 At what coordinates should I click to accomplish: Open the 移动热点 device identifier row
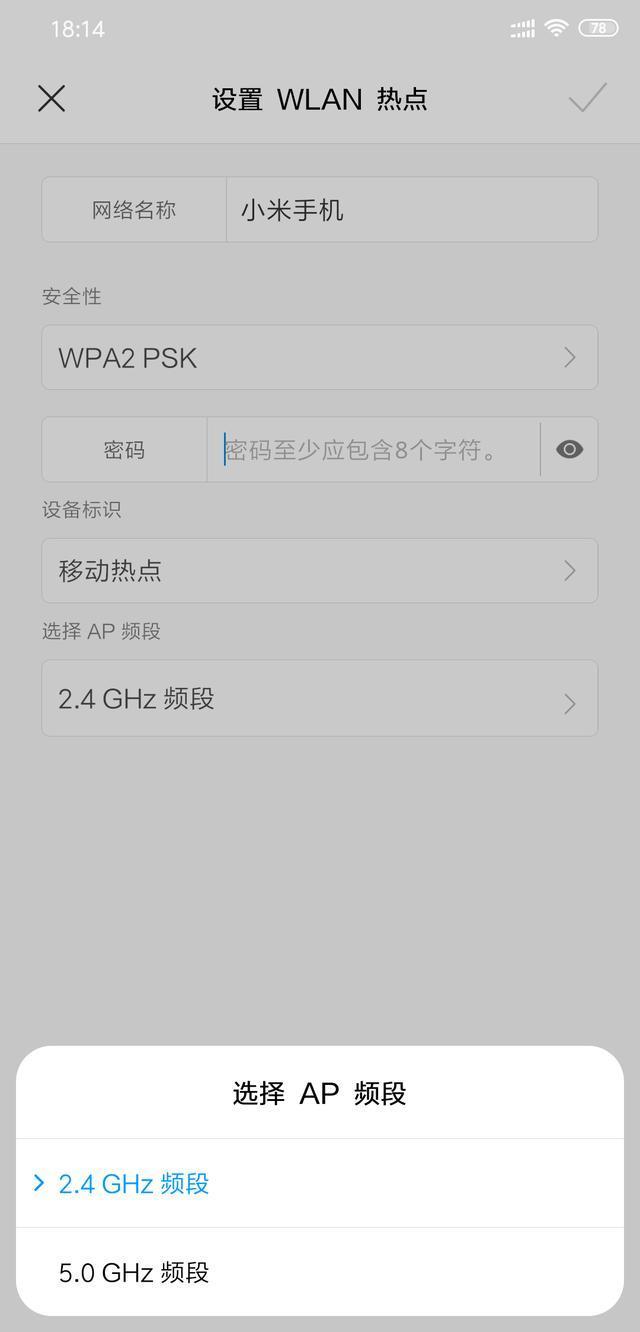319,571
